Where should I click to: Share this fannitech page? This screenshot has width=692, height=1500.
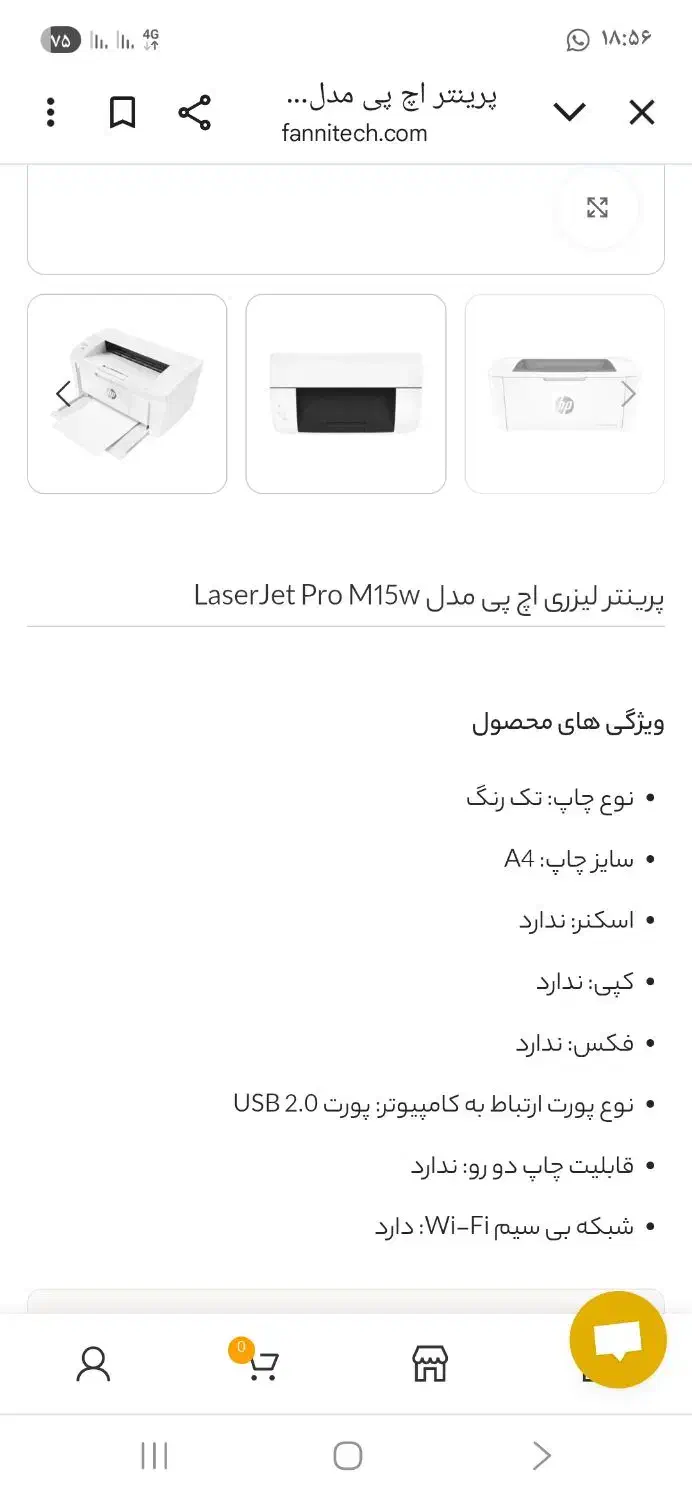click(x=194, y=113)
